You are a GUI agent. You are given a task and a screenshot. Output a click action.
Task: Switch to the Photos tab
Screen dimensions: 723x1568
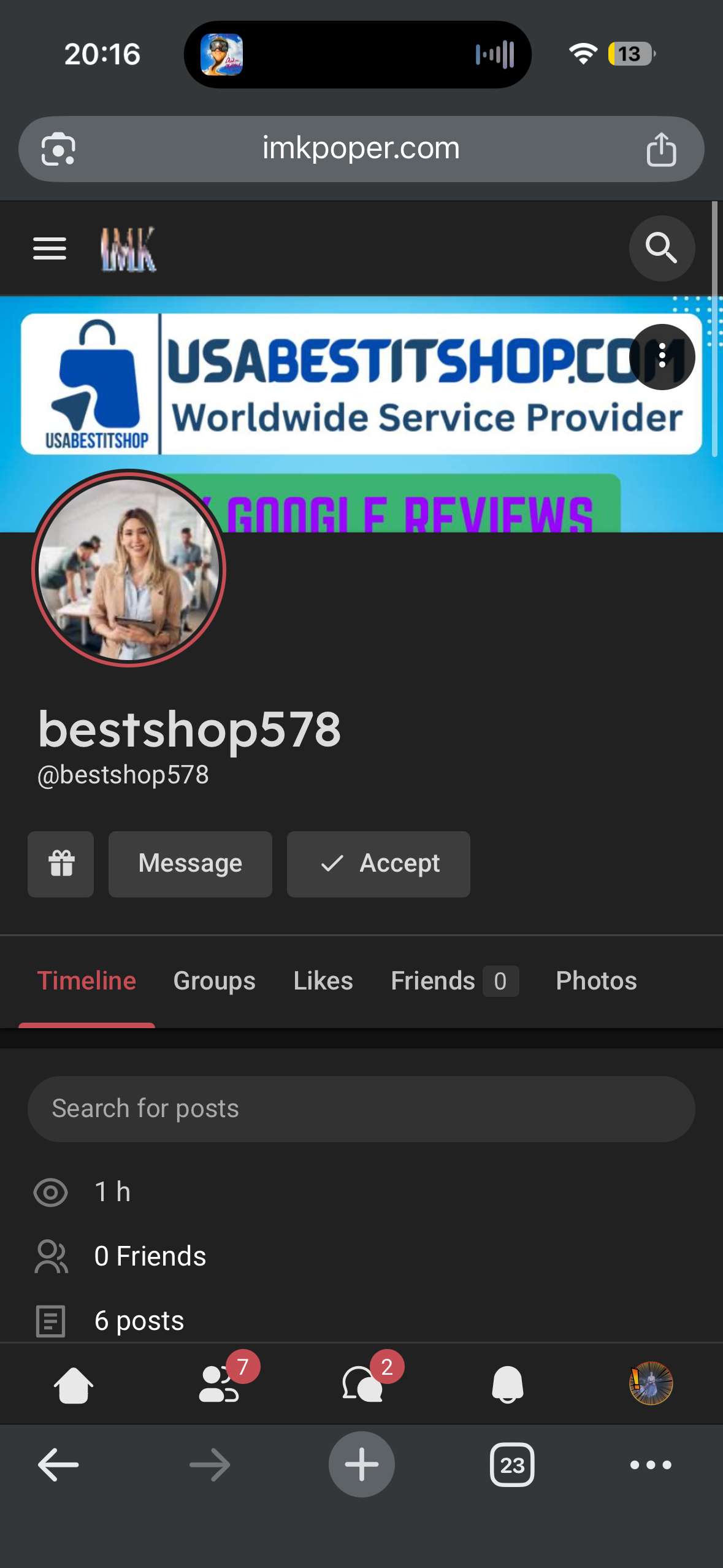tap(596, 980)
